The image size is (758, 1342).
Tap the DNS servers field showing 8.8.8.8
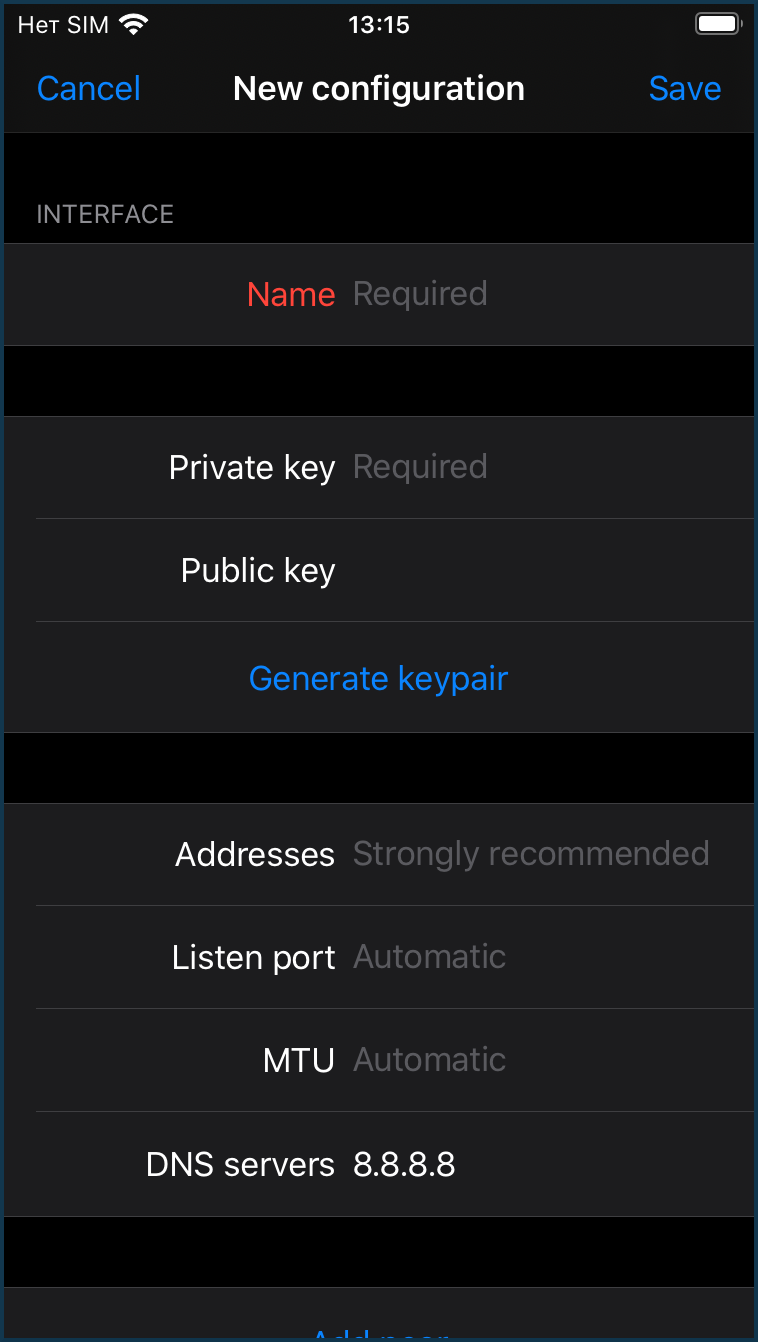[241, 1164]
